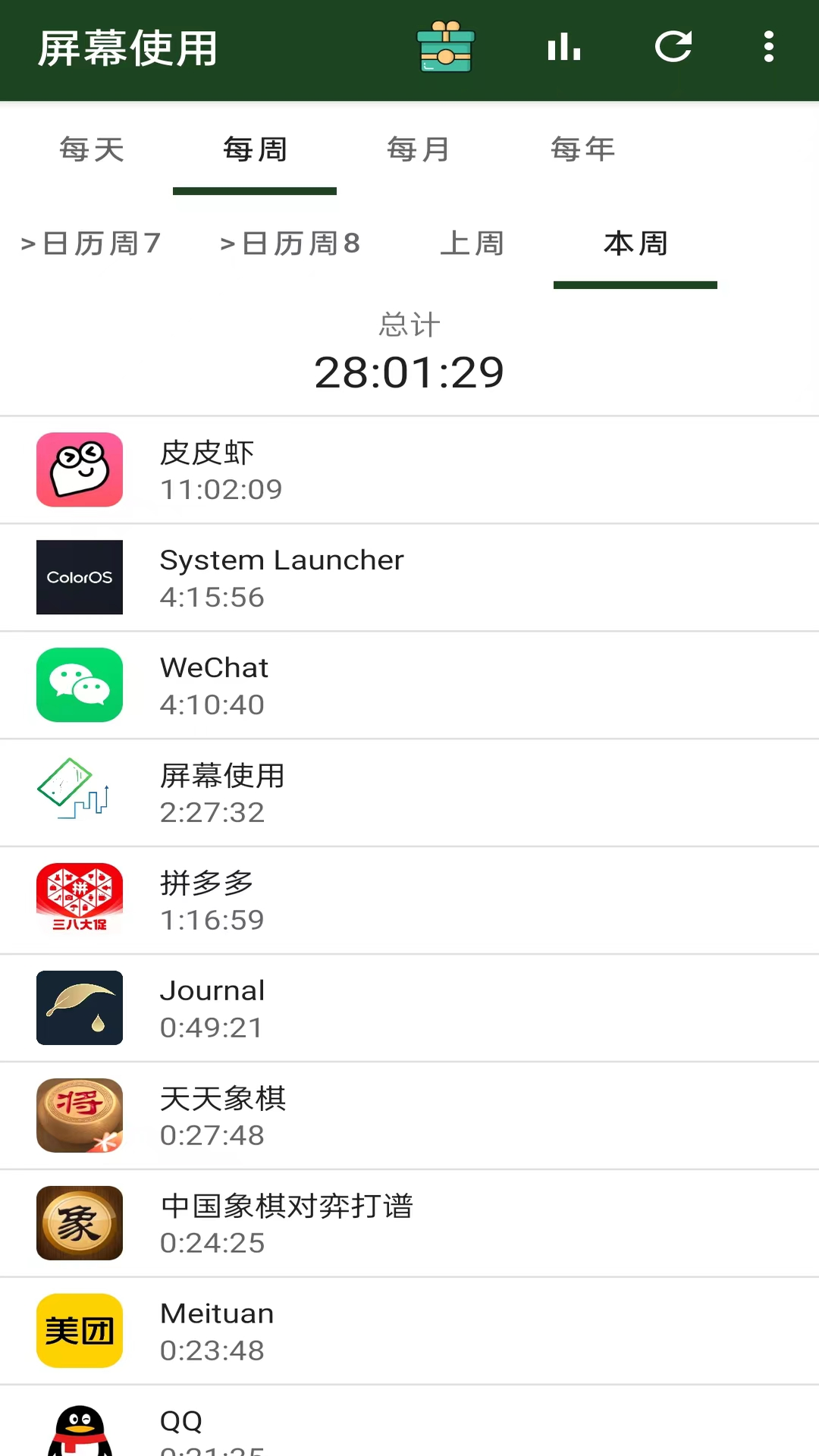
Task: Expand calendar week 8 entry
Action: coord(290,243)
